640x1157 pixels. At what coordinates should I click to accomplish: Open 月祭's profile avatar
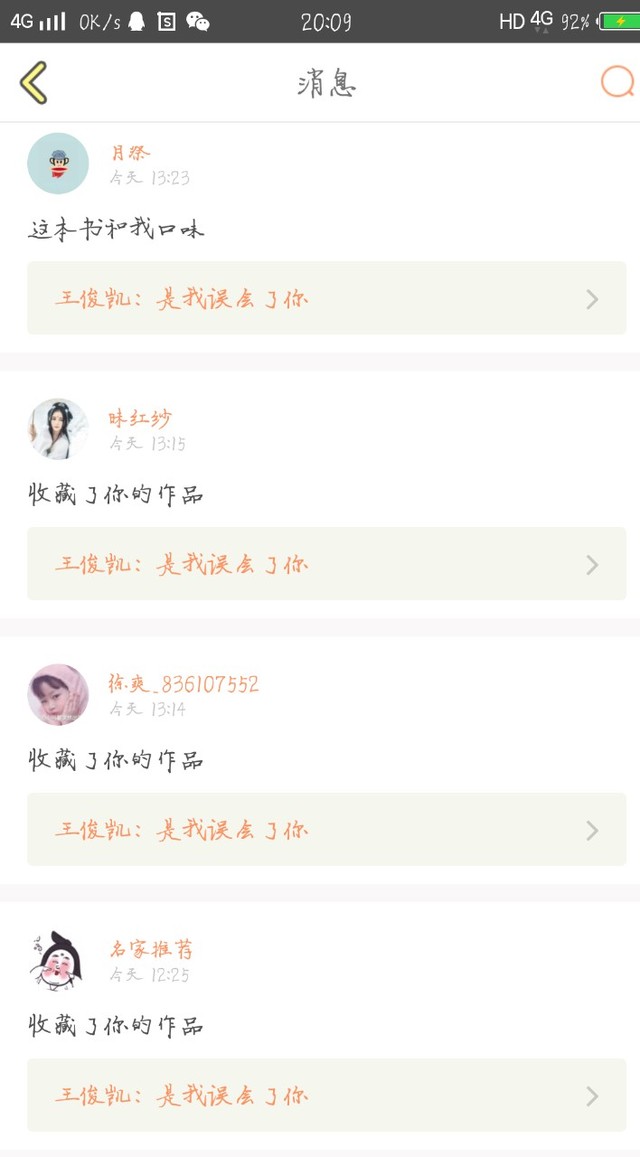pos(58,163)
